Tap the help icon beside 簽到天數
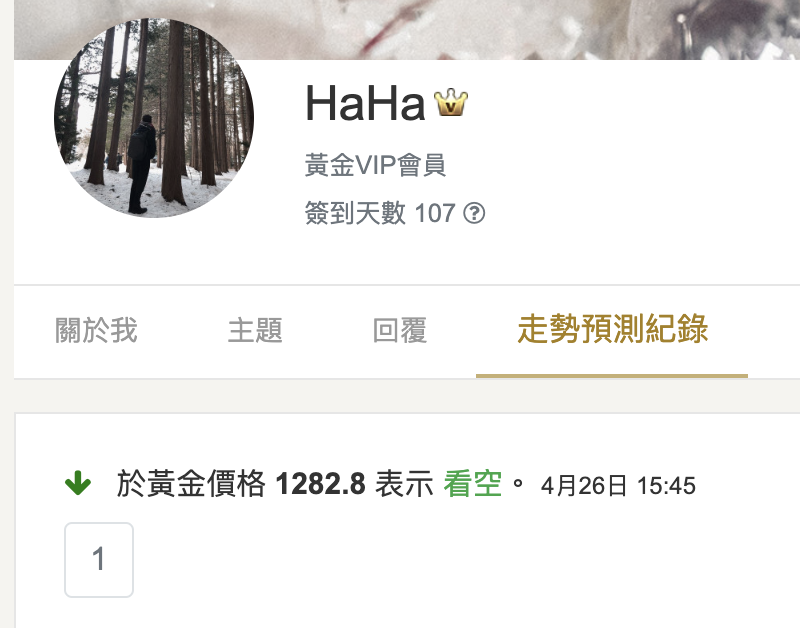 [x=475, y=213]
